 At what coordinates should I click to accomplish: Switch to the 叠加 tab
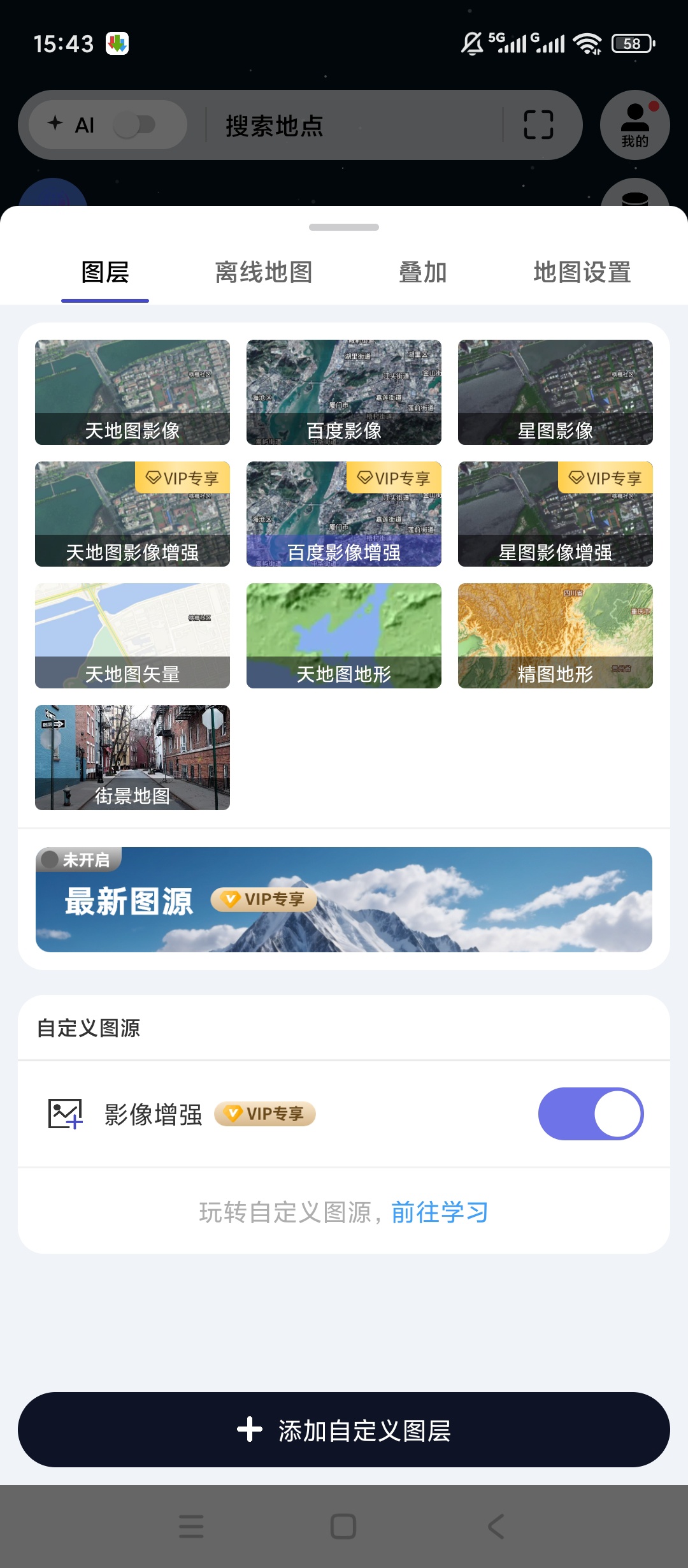(x=423, y=272)
